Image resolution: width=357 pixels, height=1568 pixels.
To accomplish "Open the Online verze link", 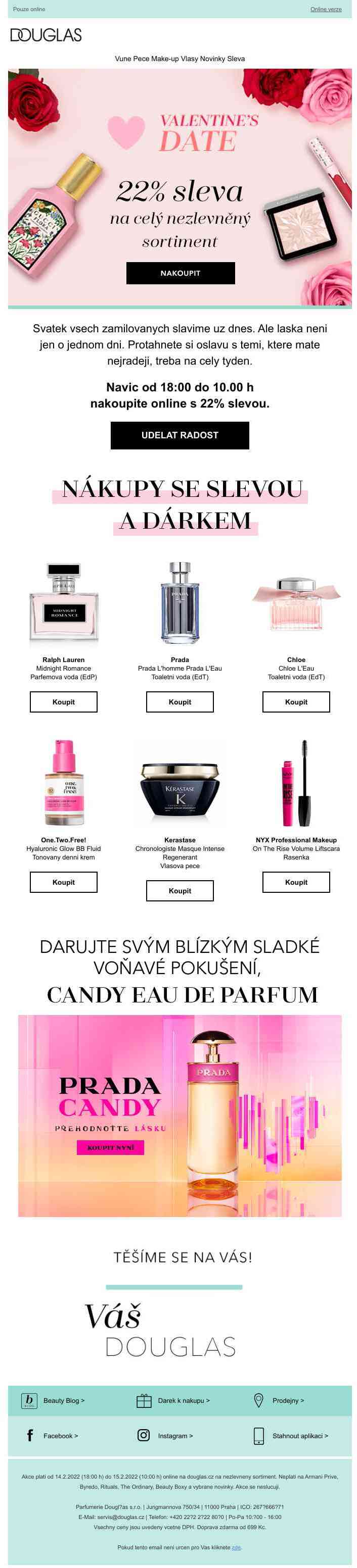I will coord(325,9).
